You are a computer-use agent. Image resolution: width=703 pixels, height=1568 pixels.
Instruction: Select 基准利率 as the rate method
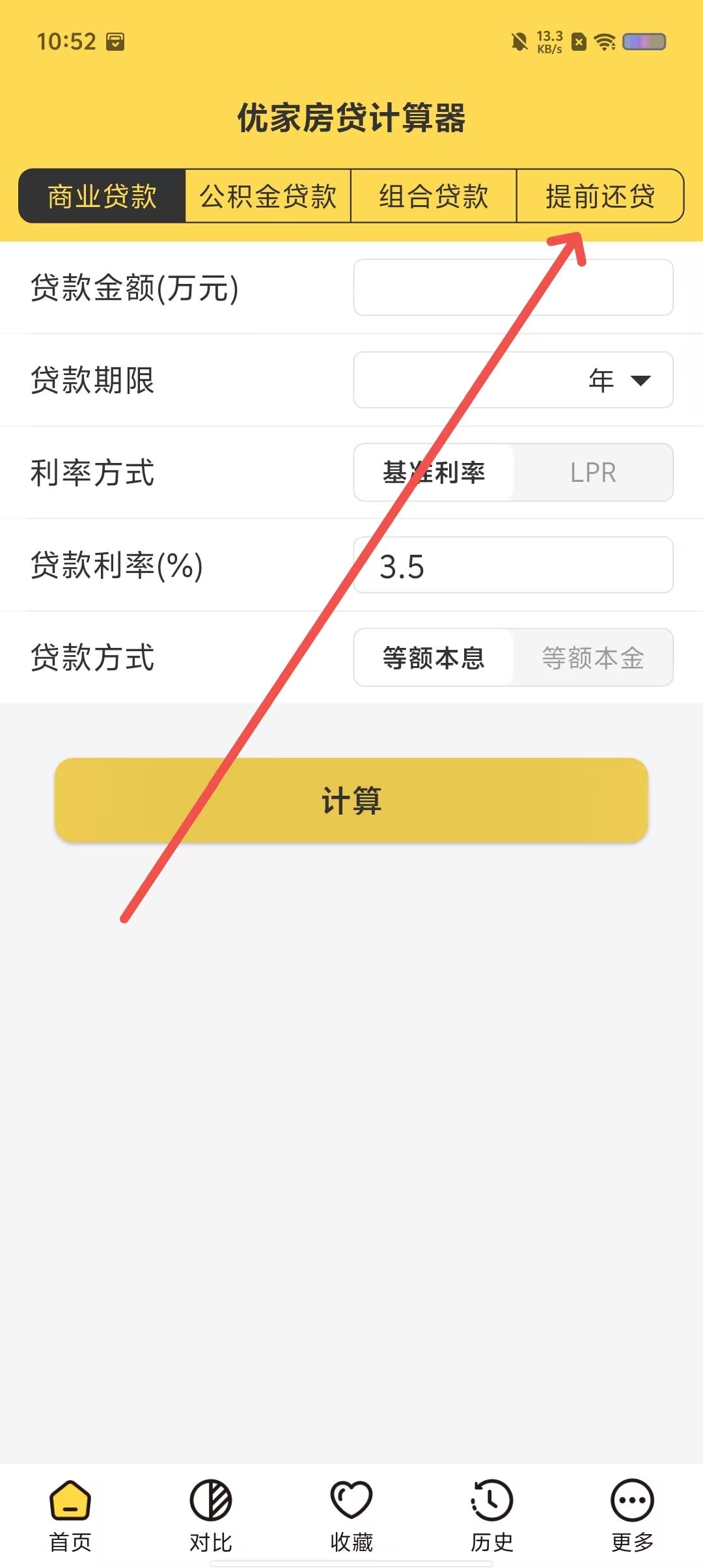click(434, 472)
